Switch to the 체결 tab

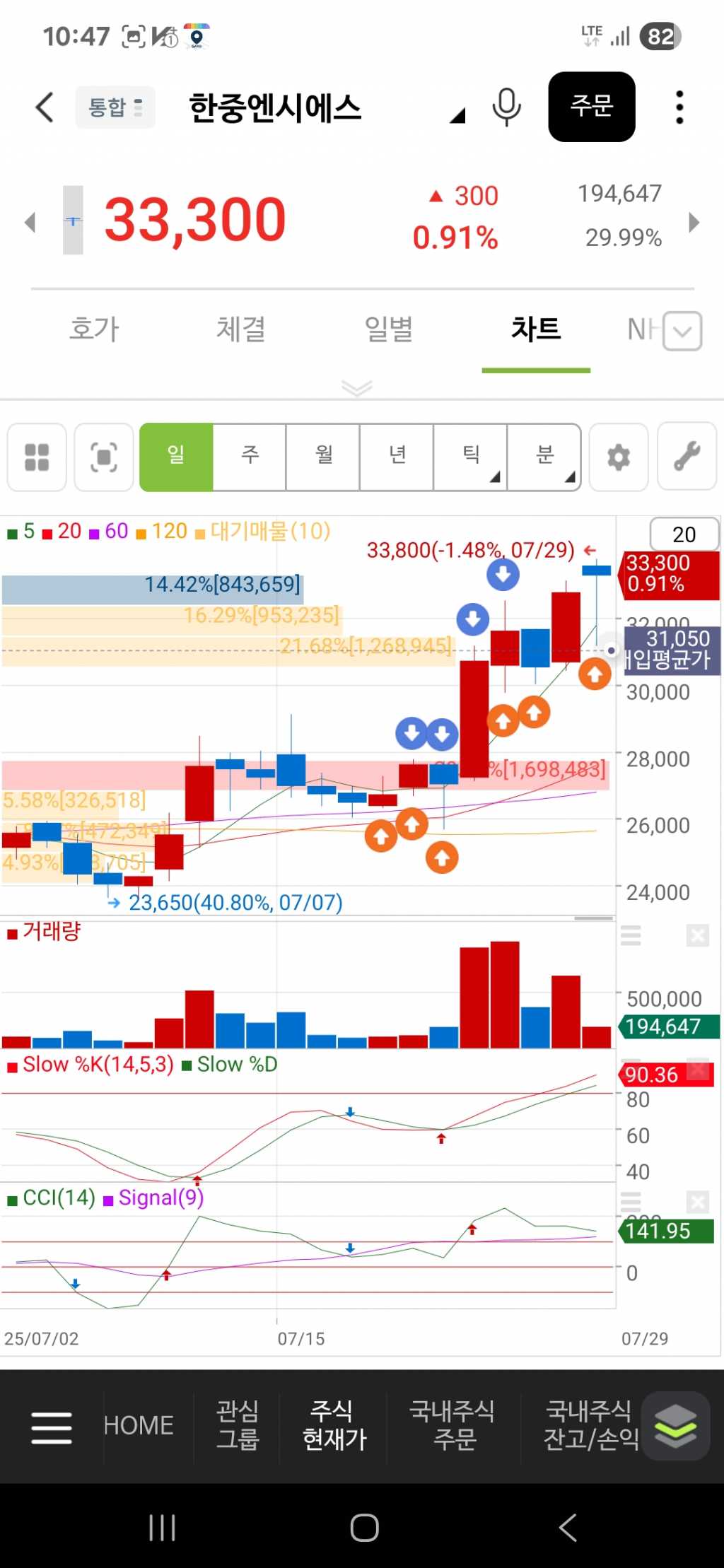pyautogui.click(x=241, y=329)
